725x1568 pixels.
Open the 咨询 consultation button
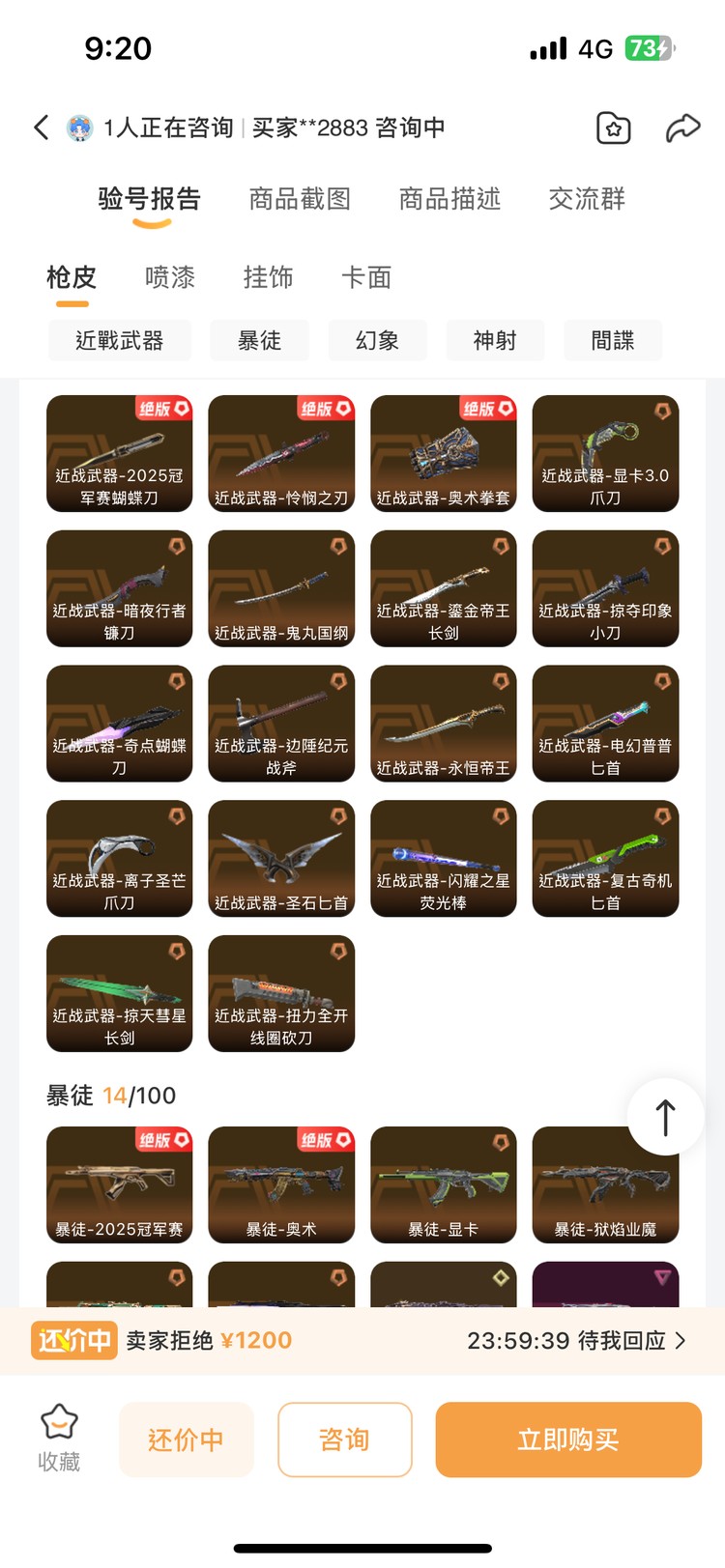(x=345, y=1440)
